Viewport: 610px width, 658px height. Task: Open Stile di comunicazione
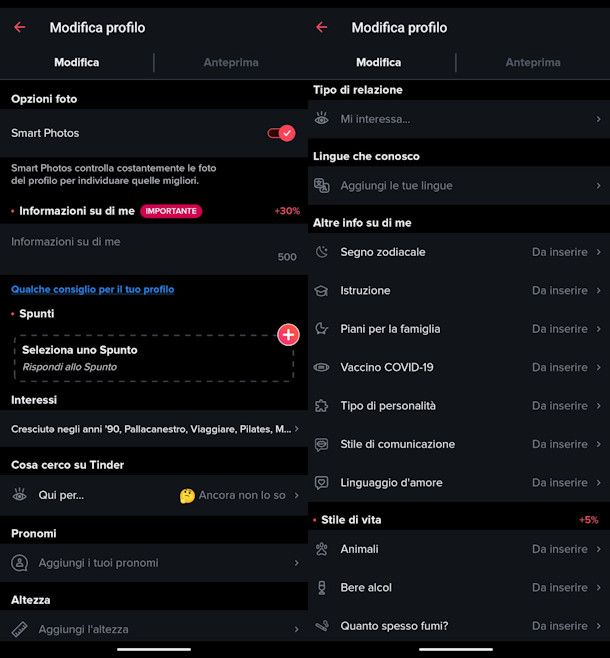pyautogui.click(x=457, y=444)
